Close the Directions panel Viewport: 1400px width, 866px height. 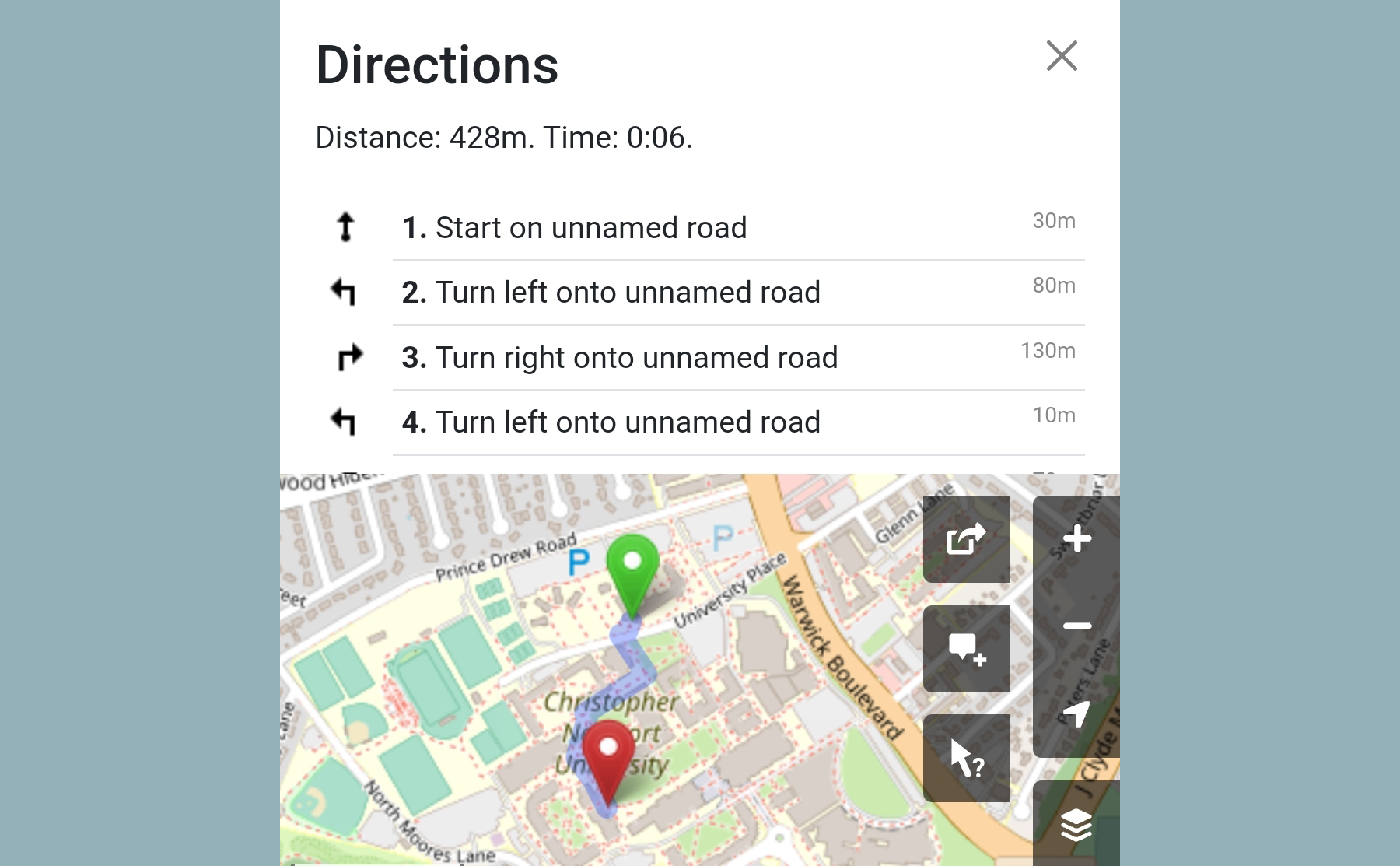(x=1062, y=56)
